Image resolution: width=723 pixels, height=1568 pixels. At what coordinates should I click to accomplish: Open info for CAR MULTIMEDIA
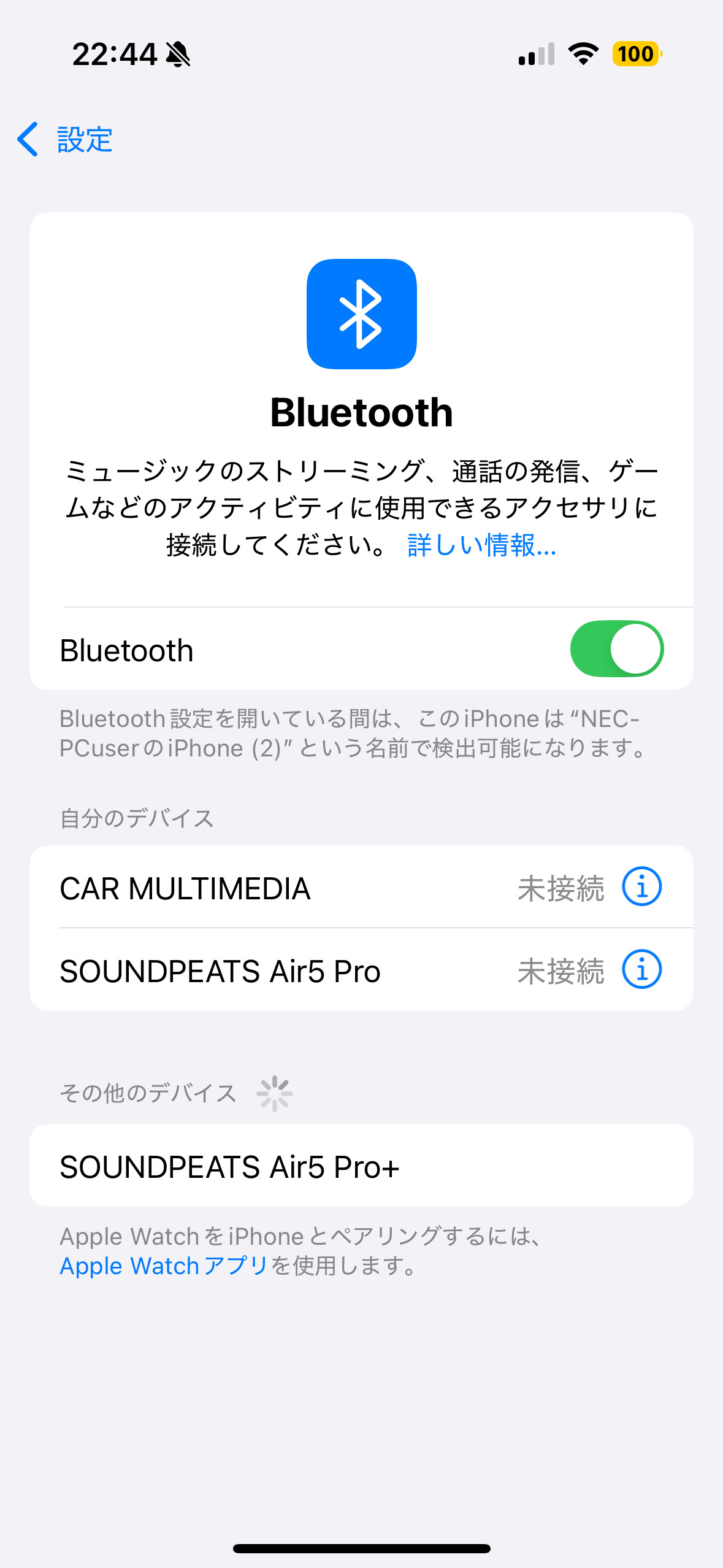point(641,887)
